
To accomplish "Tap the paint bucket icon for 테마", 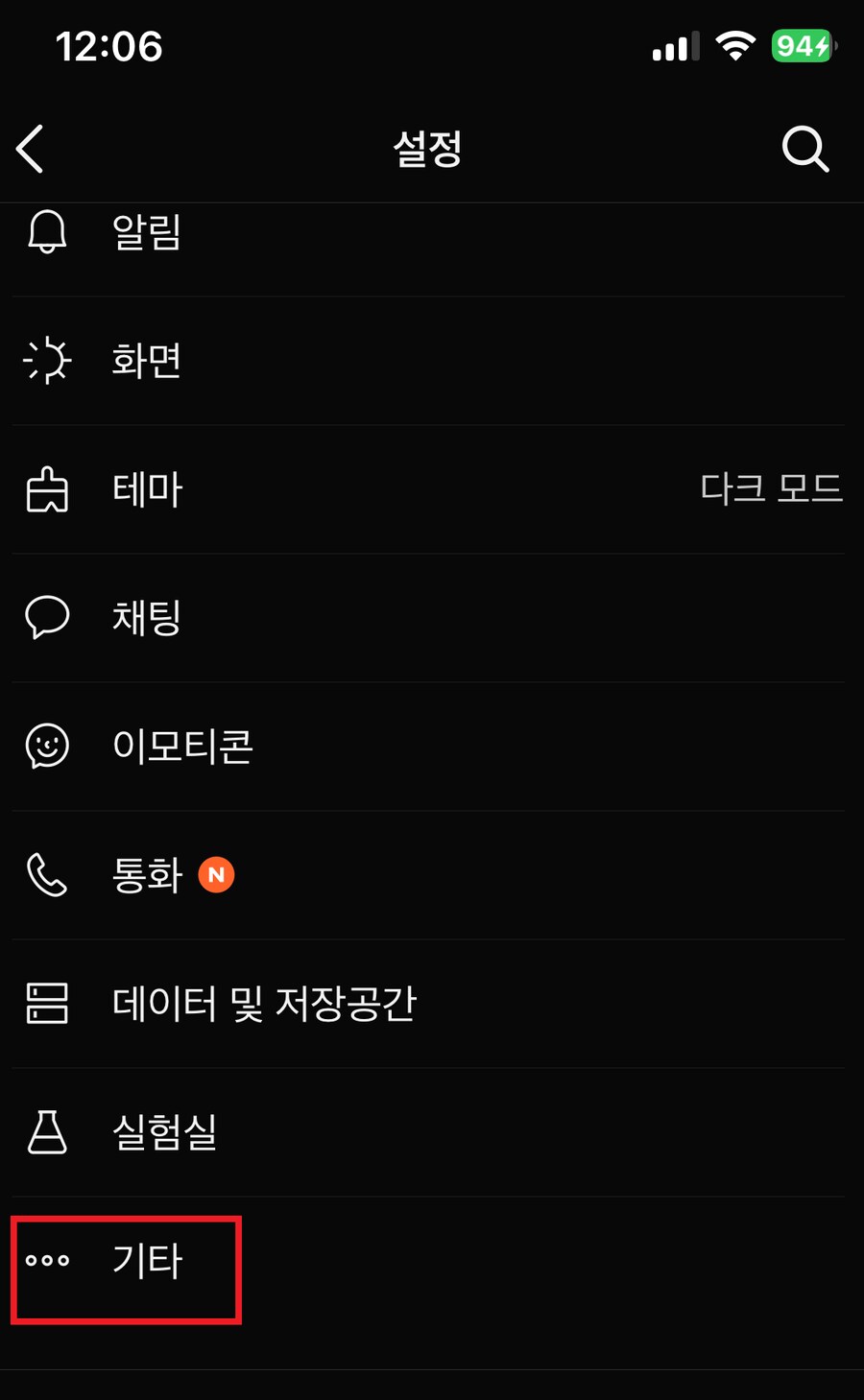I will pyautogui.click(x=46, y=489).
